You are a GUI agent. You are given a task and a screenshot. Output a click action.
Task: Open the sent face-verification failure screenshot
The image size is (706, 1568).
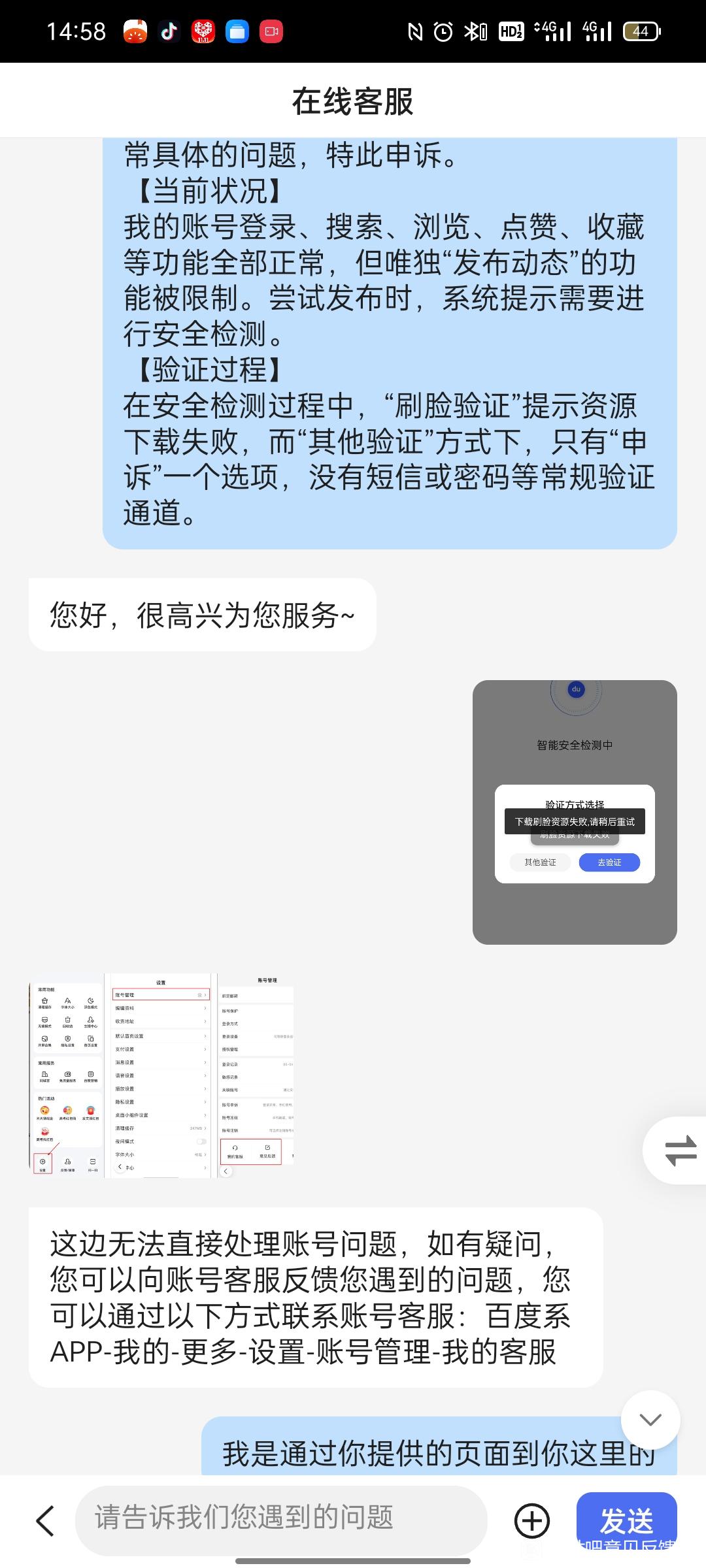(575, 812)
